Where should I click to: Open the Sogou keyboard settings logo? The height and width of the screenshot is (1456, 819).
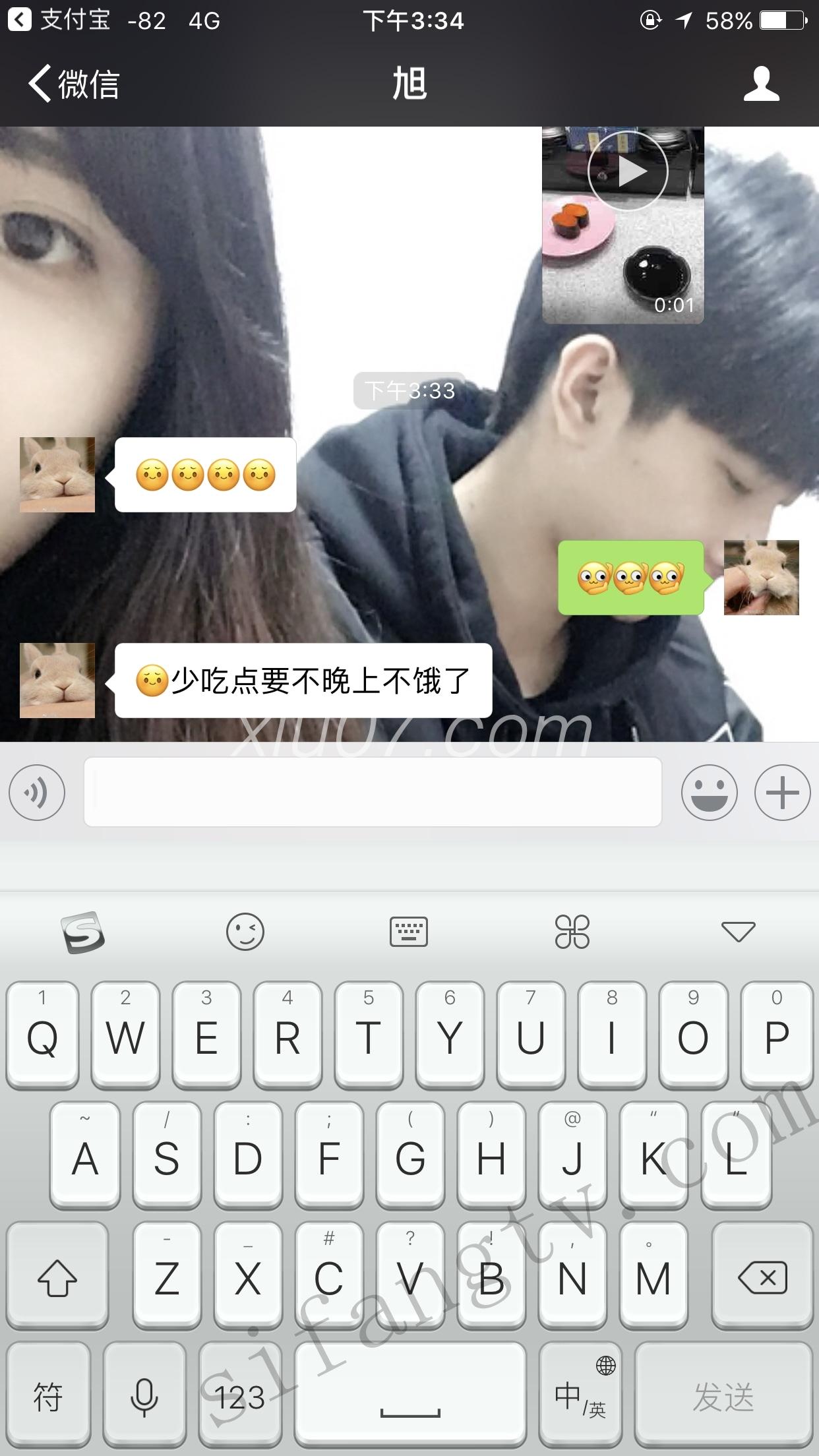[x=82, y=932]
